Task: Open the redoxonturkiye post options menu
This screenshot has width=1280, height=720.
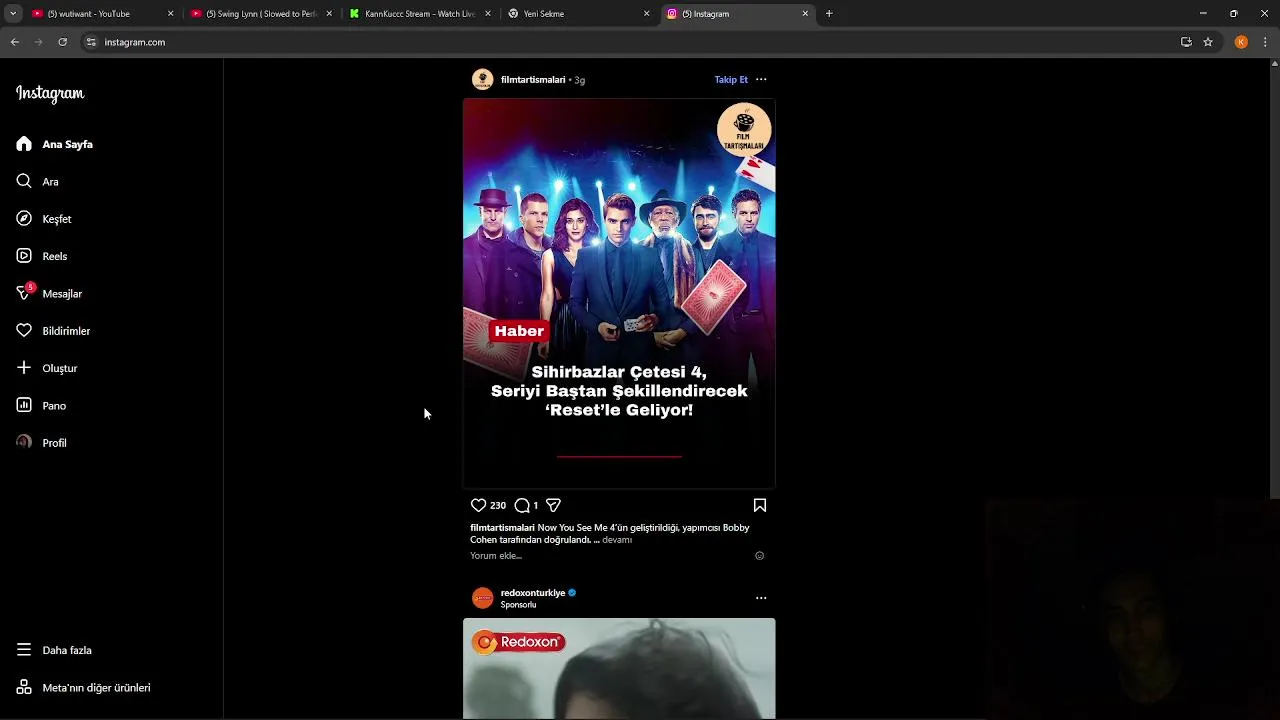Action: click(x=761, y=598)
